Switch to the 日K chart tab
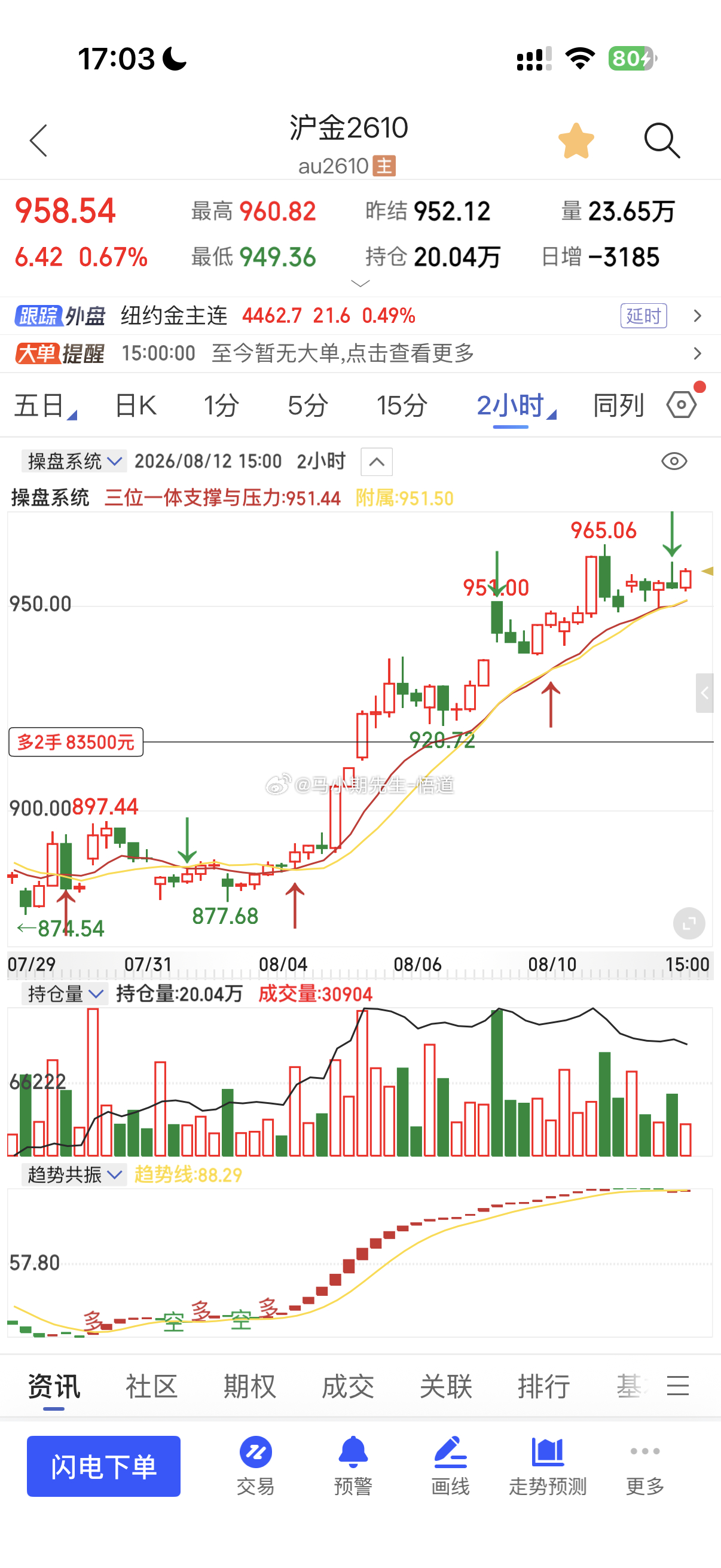Screen dimensions: 721x1568 coord(136,405)
